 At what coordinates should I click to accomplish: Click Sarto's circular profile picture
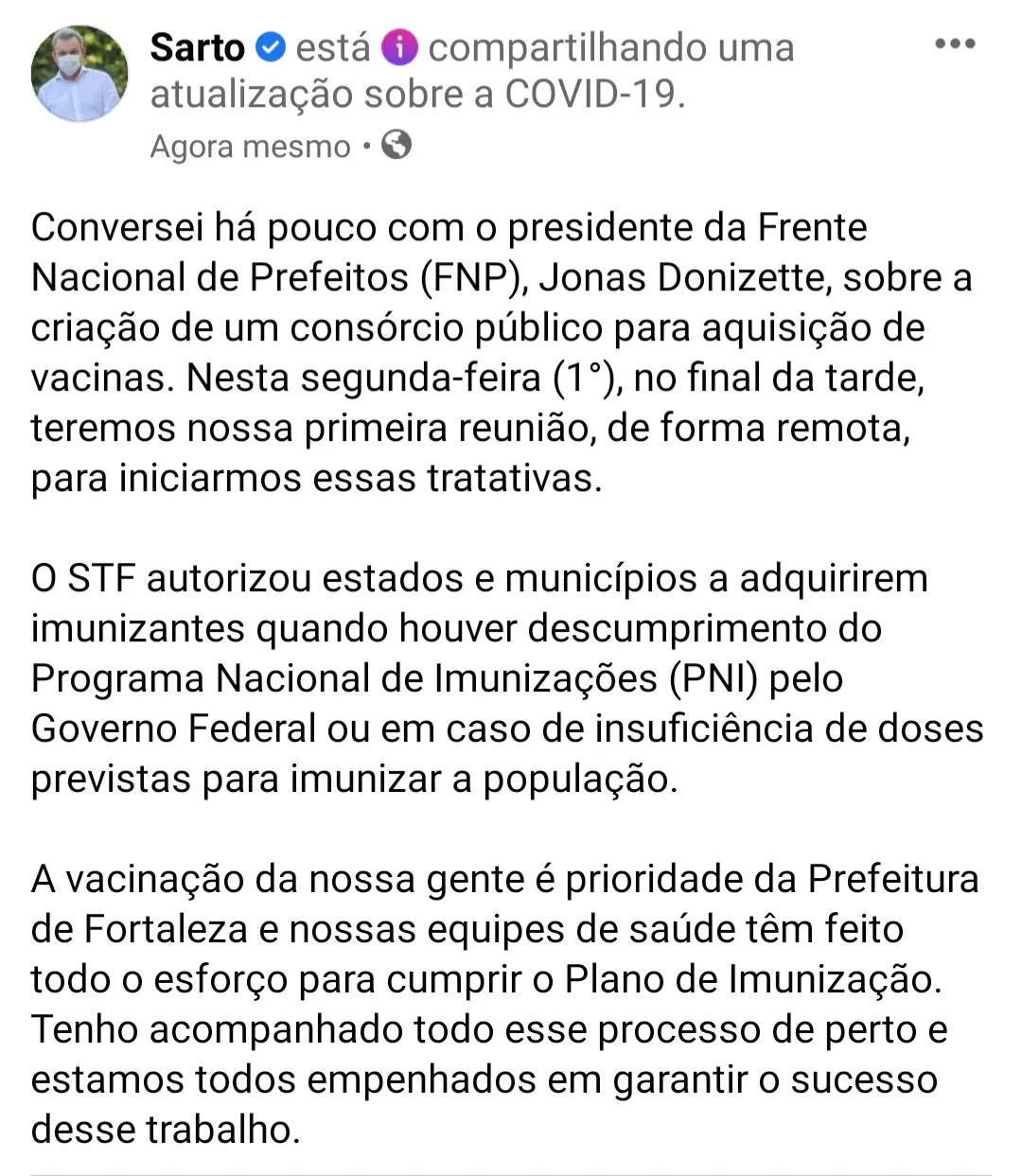coord(79,73)
